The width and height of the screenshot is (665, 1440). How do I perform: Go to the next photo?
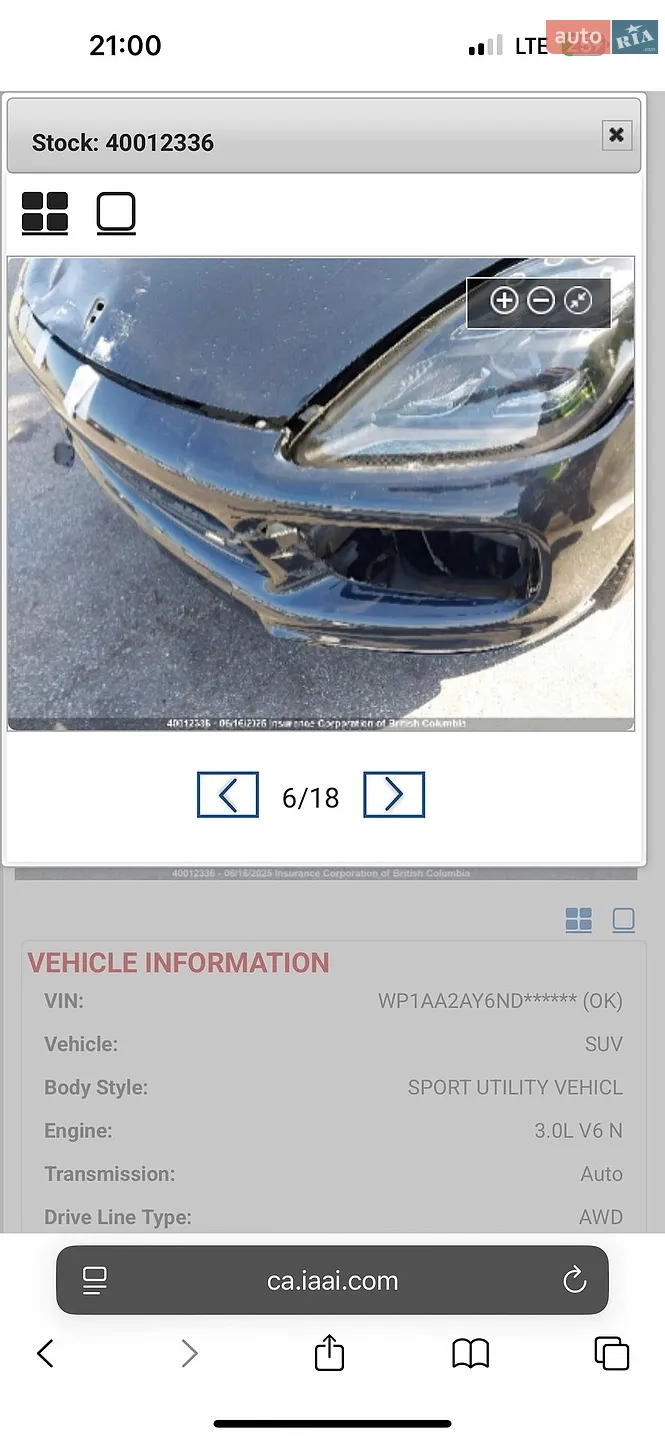(x=394, y=795)
